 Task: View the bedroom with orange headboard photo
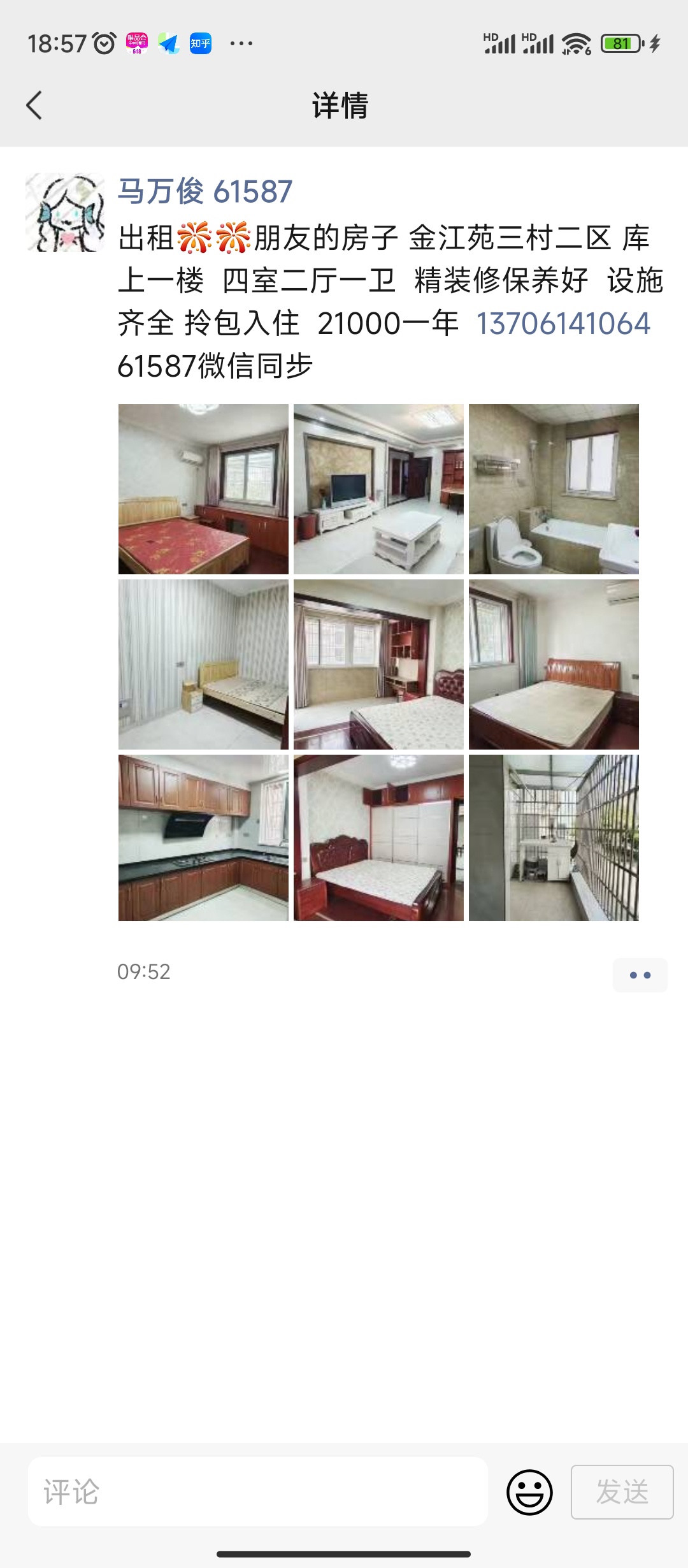click(x=554, y=664)
